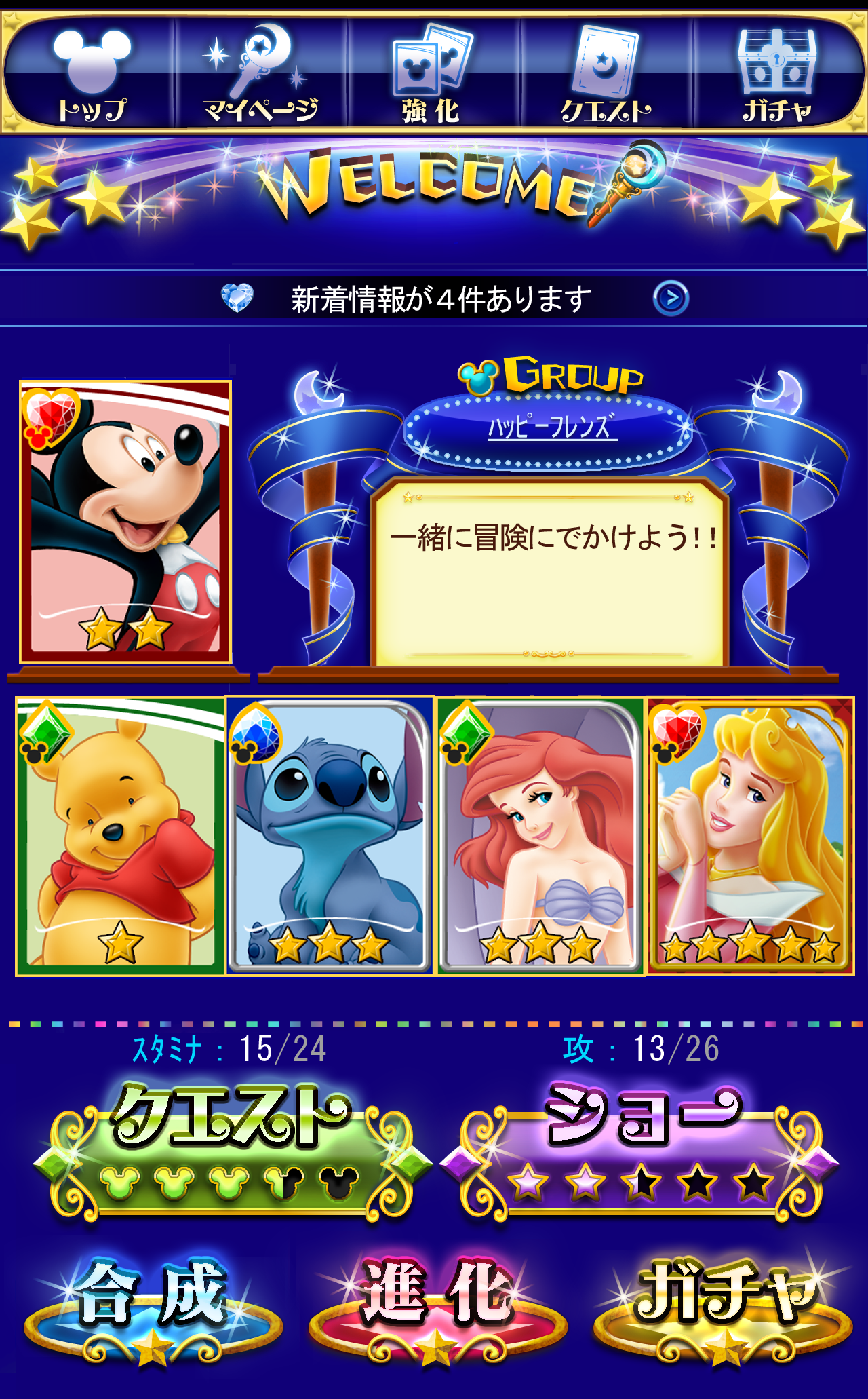Tap the red heart jewel on Mickey's card

[51, 414]
